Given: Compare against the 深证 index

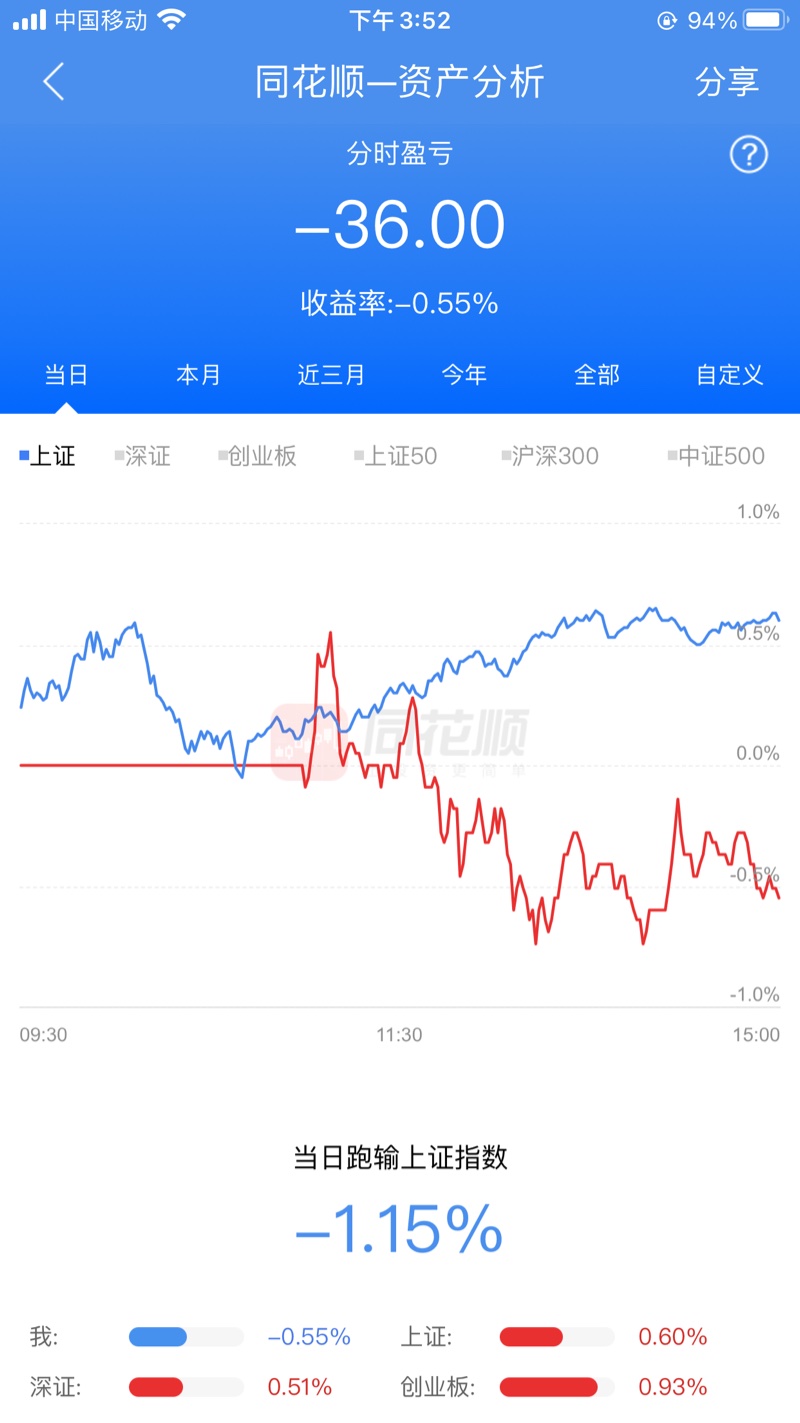Looking at the screenshot, I should point(143,457).
